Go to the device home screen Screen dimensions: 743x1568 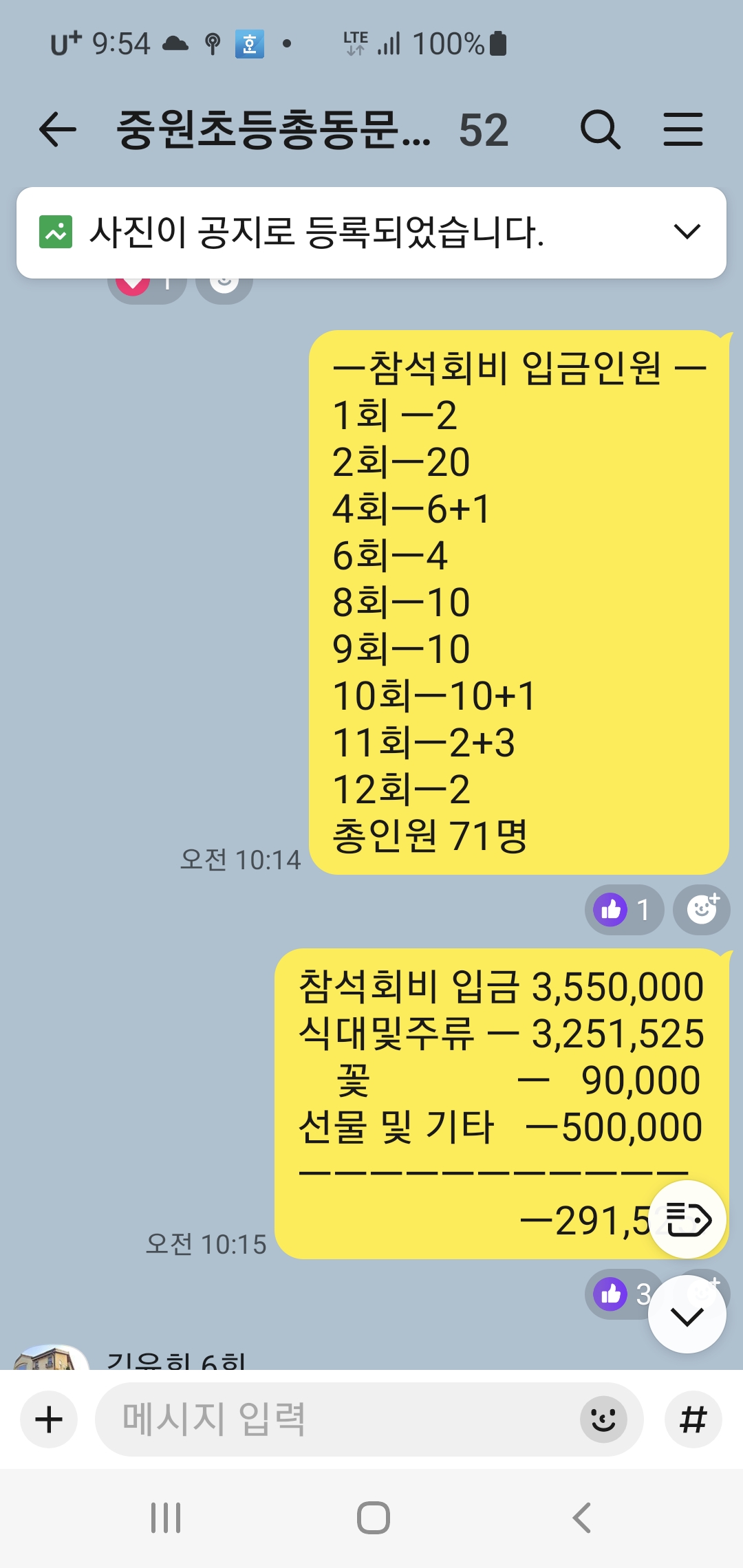point(373,1518)
